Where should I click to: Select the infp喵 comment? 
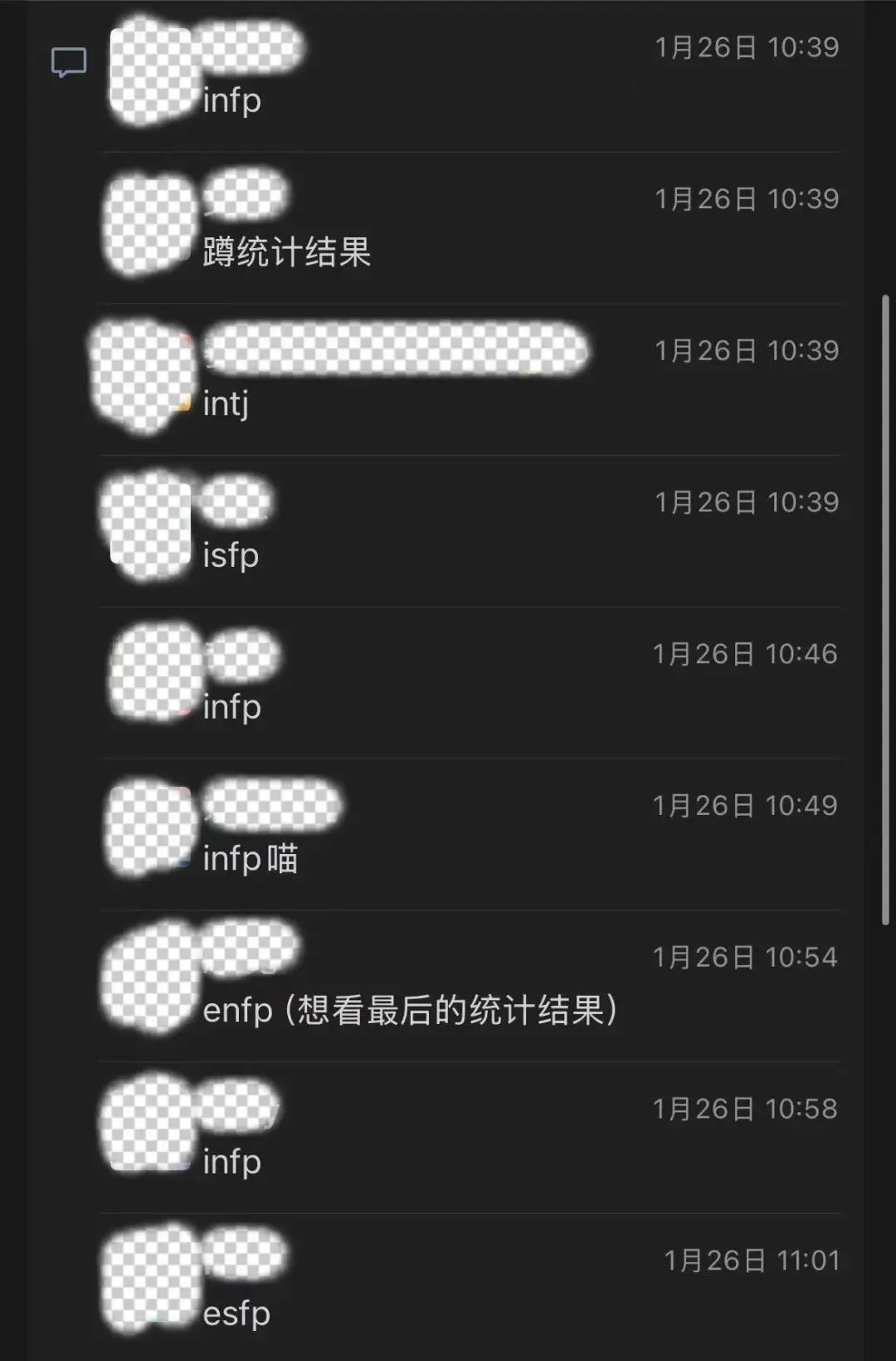250,858
